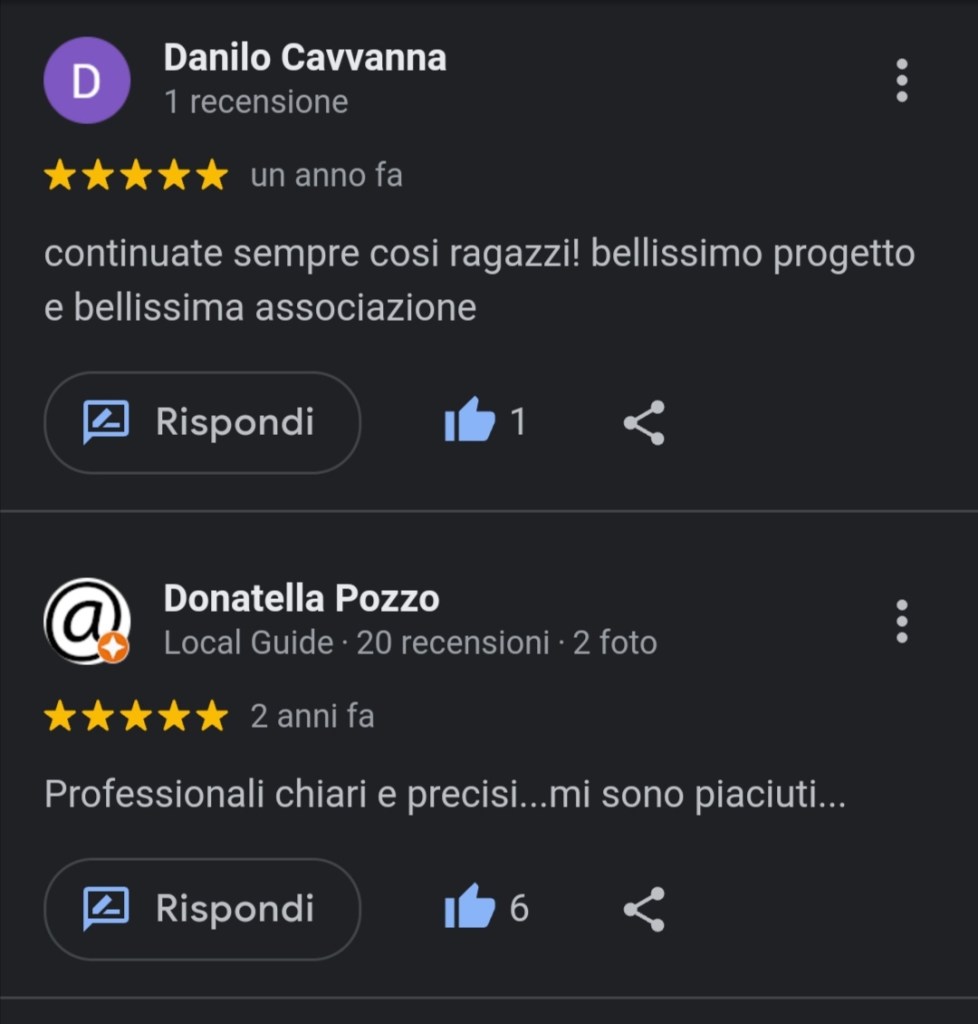Like Donatella Pozzo's review

point(470,907)
